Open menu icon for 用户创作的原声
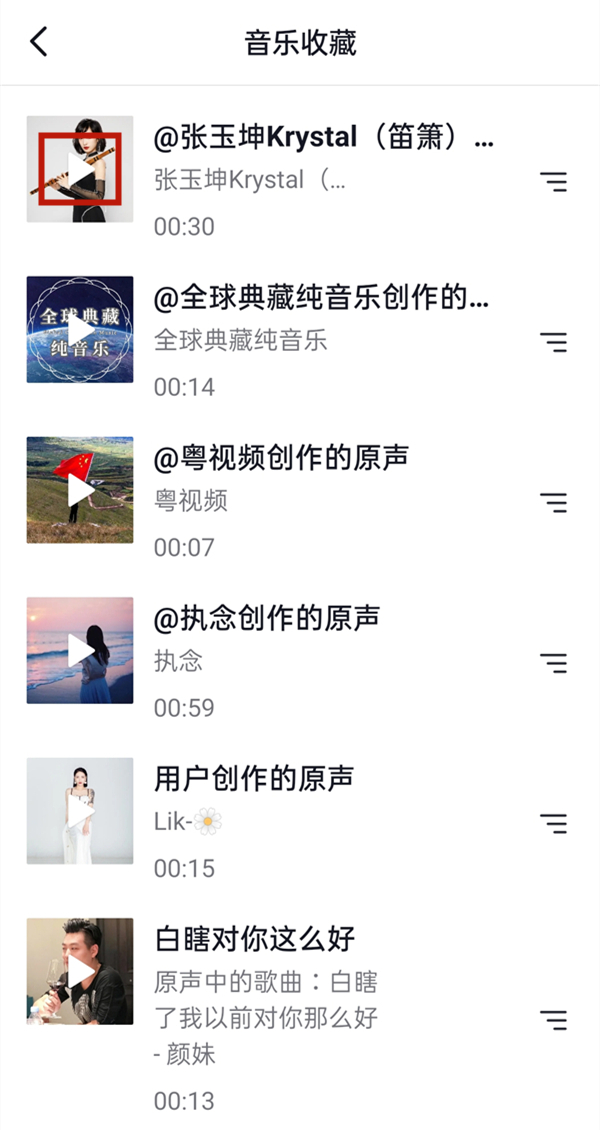 pyautogui.click(x=553, y=823)
